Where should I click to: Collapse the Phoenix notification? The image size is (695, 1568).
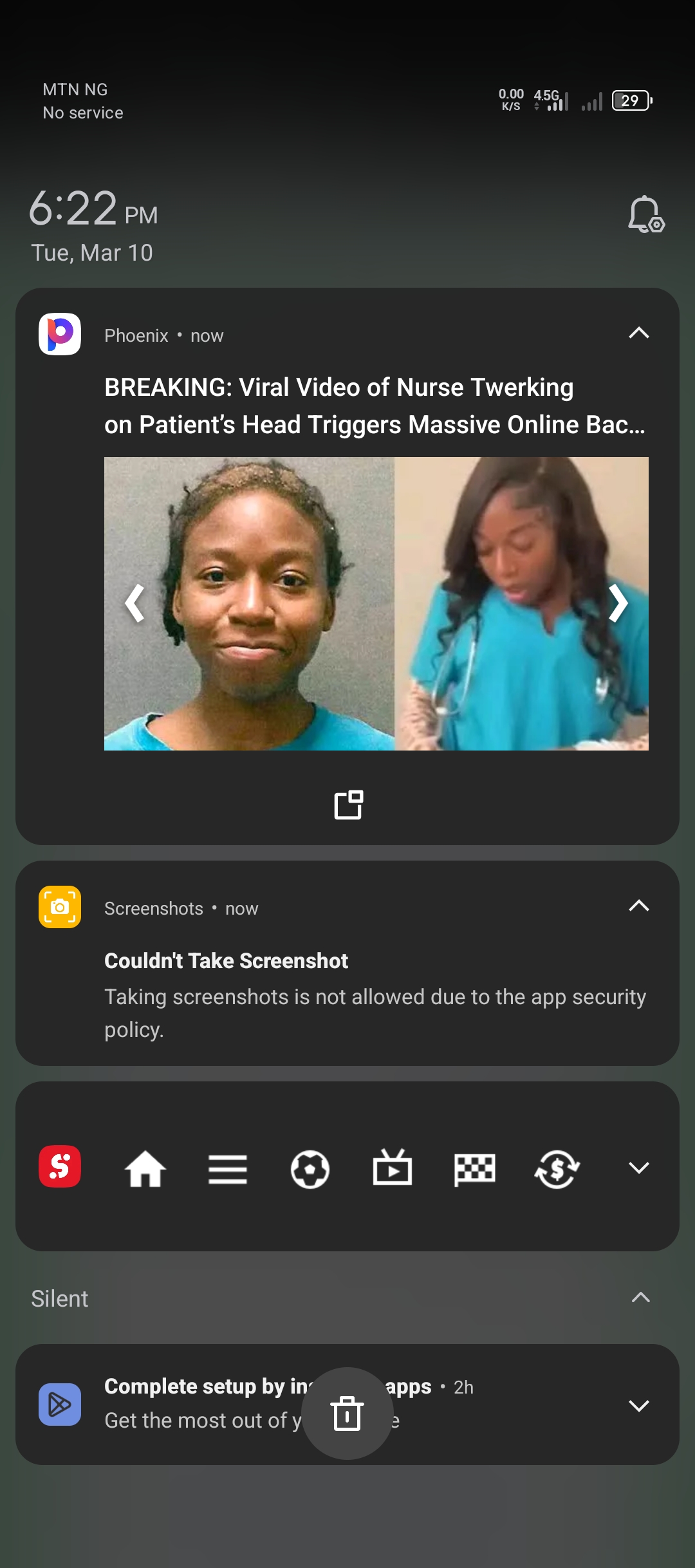click(x=638, y=333)
